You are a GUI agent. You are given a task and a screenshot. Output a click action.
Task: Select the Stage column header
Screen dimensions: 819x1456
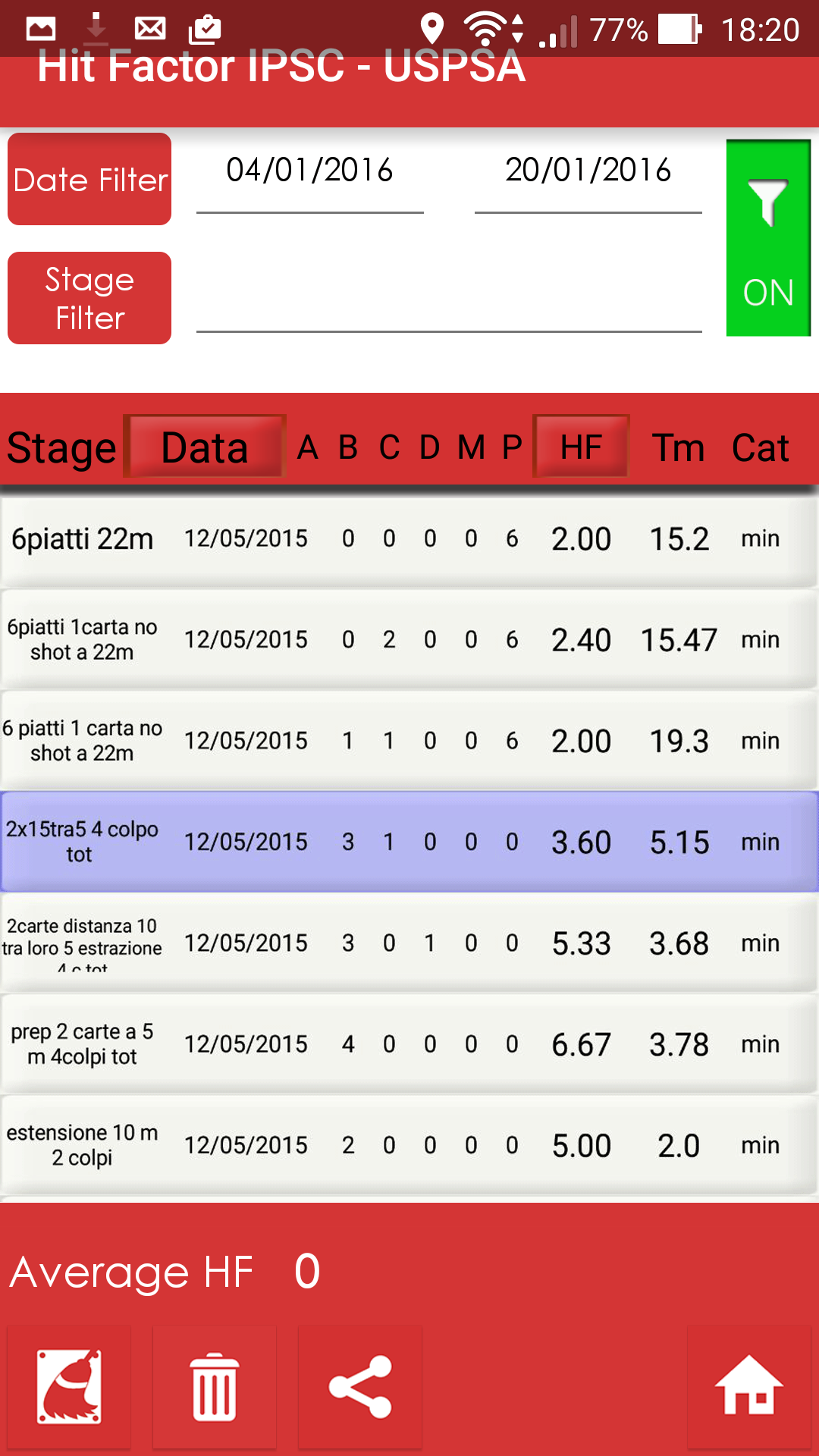[x=61, y=447]
